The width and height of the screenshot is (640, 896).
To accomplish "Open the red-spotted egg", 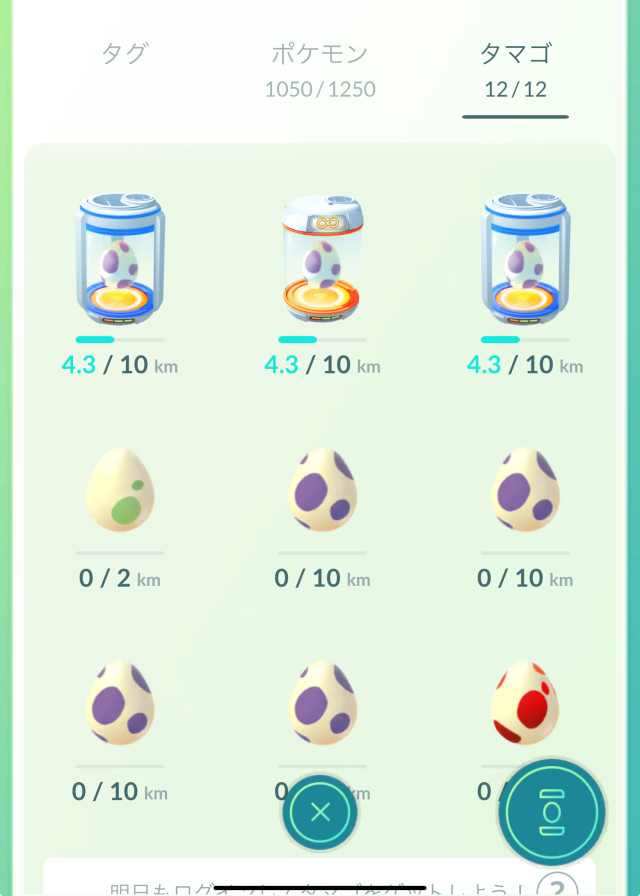I will coord(525,703).
